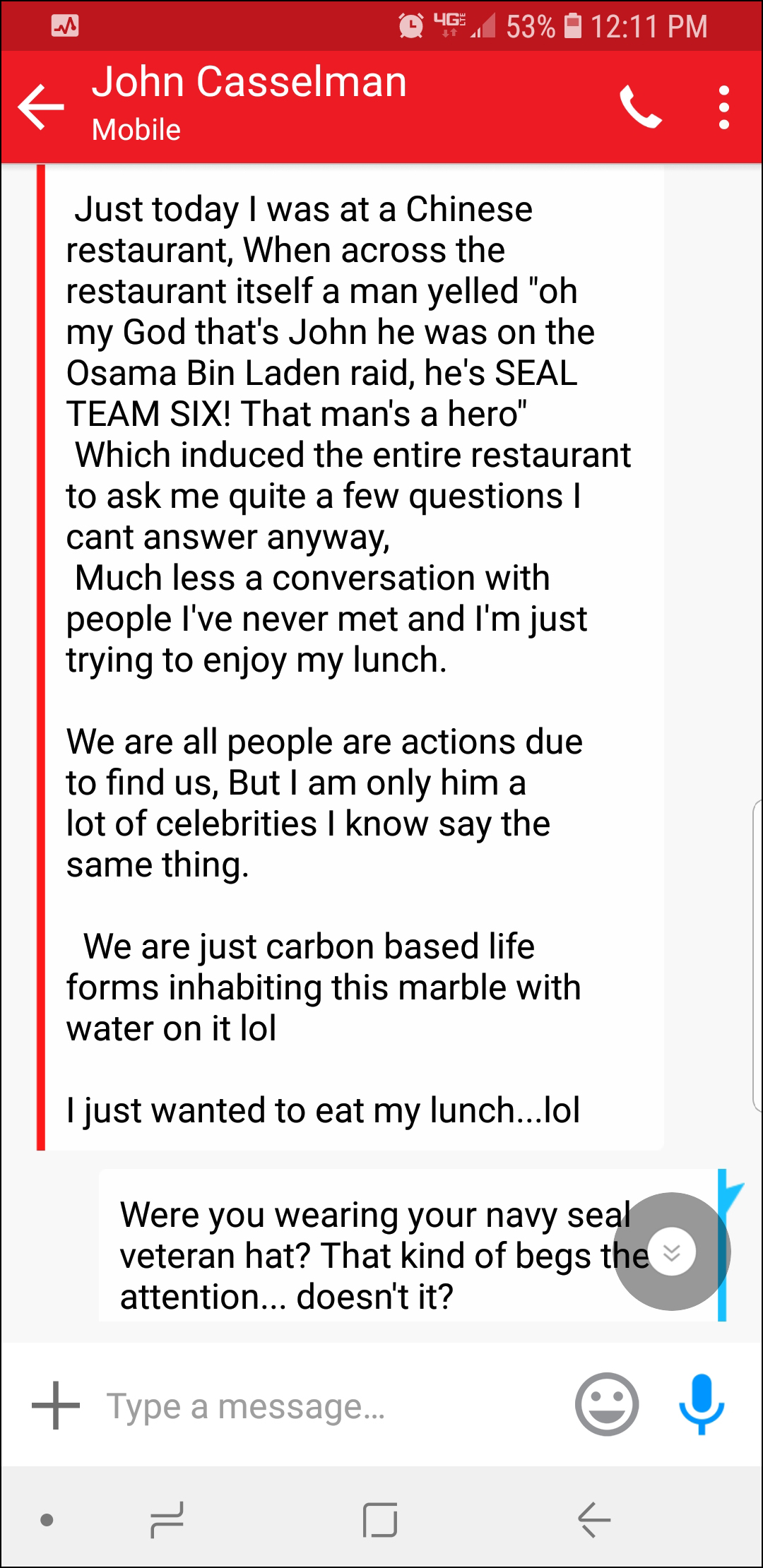Screen dimensions: 763x1568
Task: Open the emoji picker
Action: (x=606, y=1405)
